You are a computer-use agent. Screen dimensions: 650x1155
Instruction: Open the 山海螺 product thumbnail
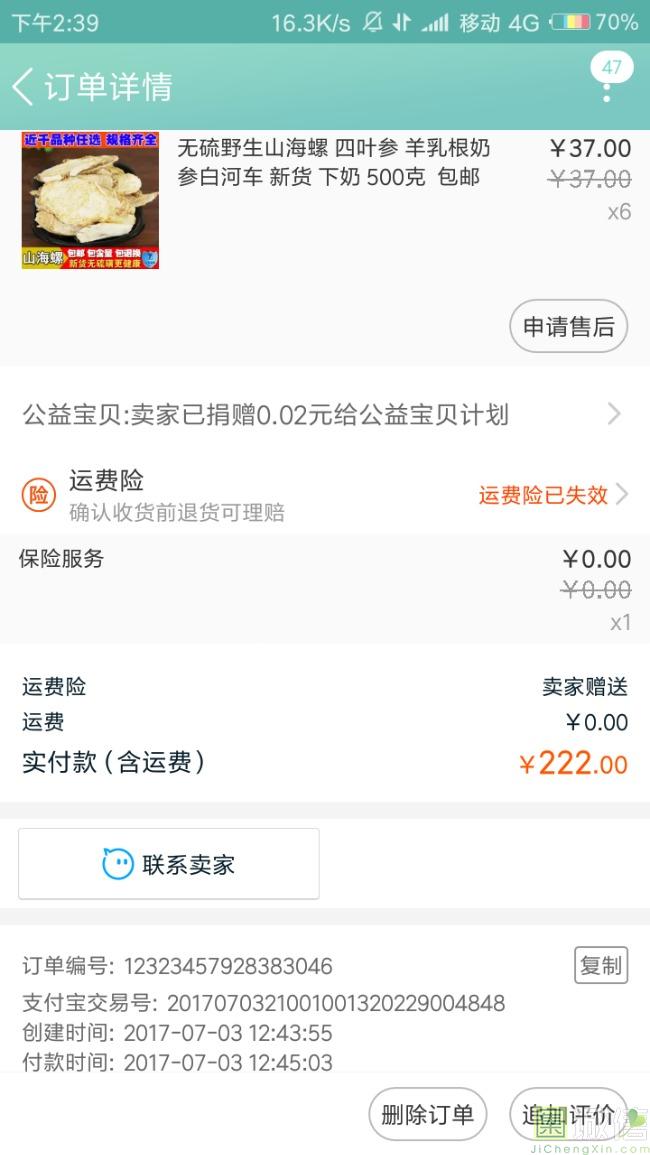click(x=90, y=201)
